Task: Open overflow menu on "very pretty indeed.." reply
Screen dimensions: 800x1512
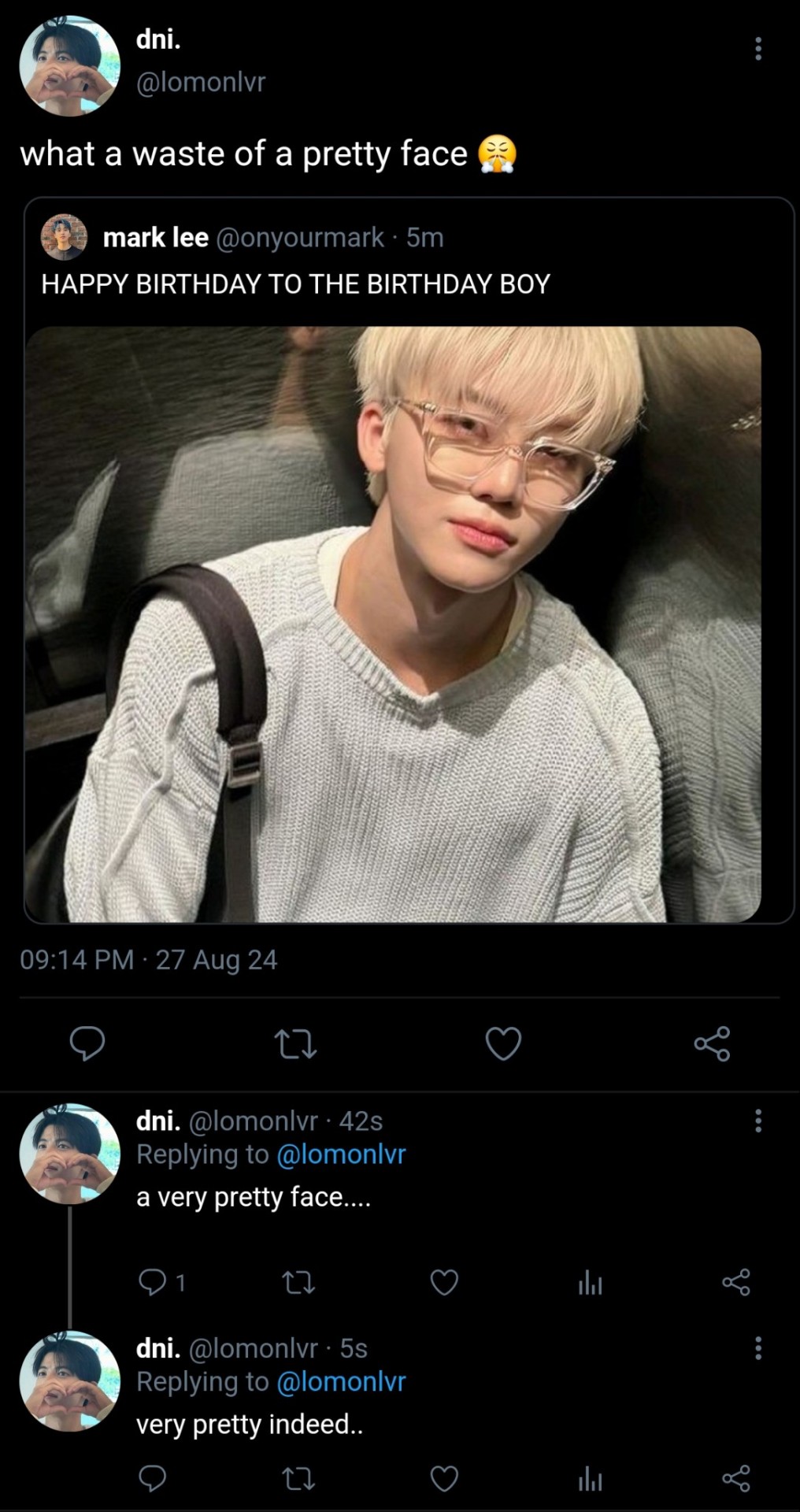Action: click(x=757, y=1348)
